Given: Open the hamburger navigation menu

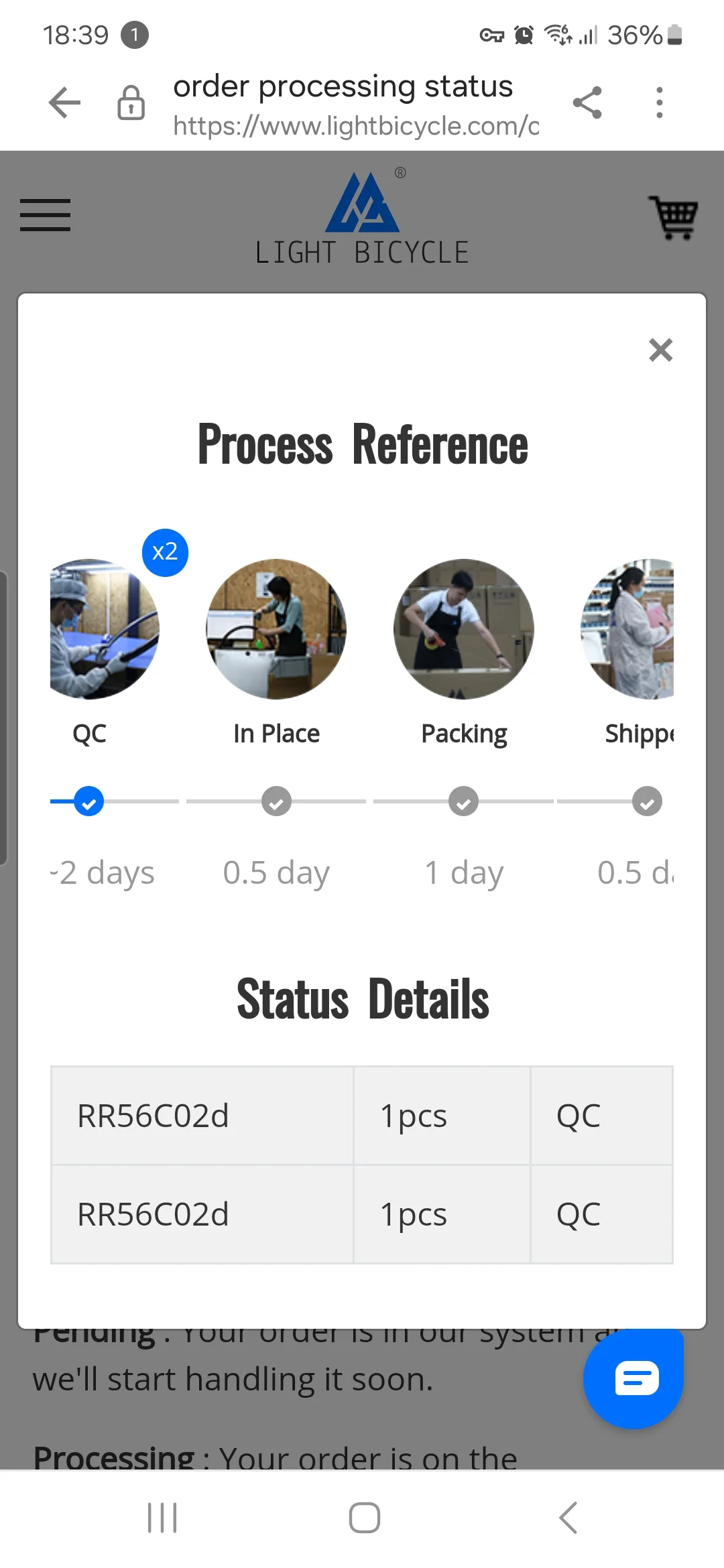Looking at the screenshot, I should point(45,215).
